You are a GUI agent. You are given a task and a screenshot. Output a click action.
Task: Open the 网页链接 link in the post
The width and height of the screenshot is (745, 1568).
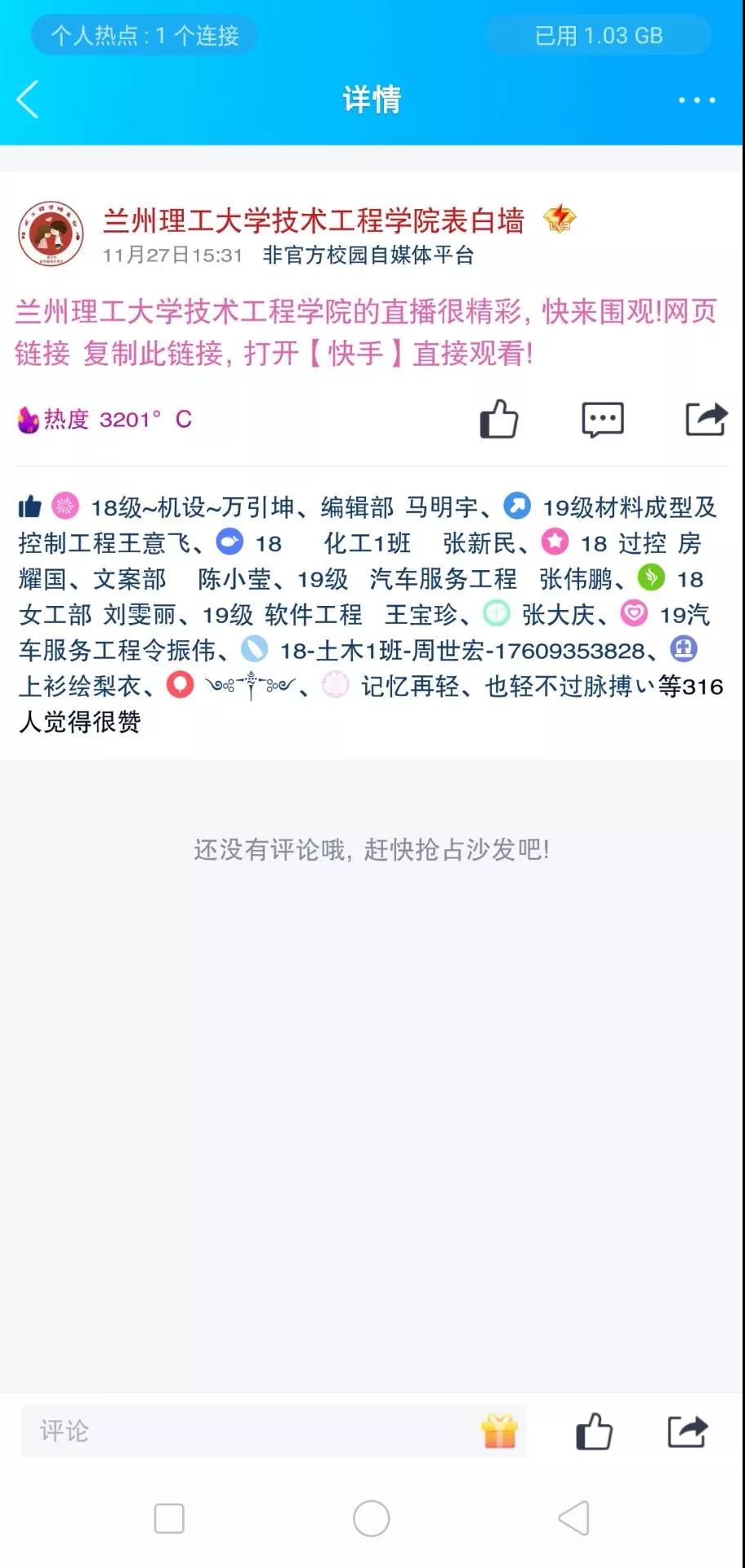coord(690,311)
